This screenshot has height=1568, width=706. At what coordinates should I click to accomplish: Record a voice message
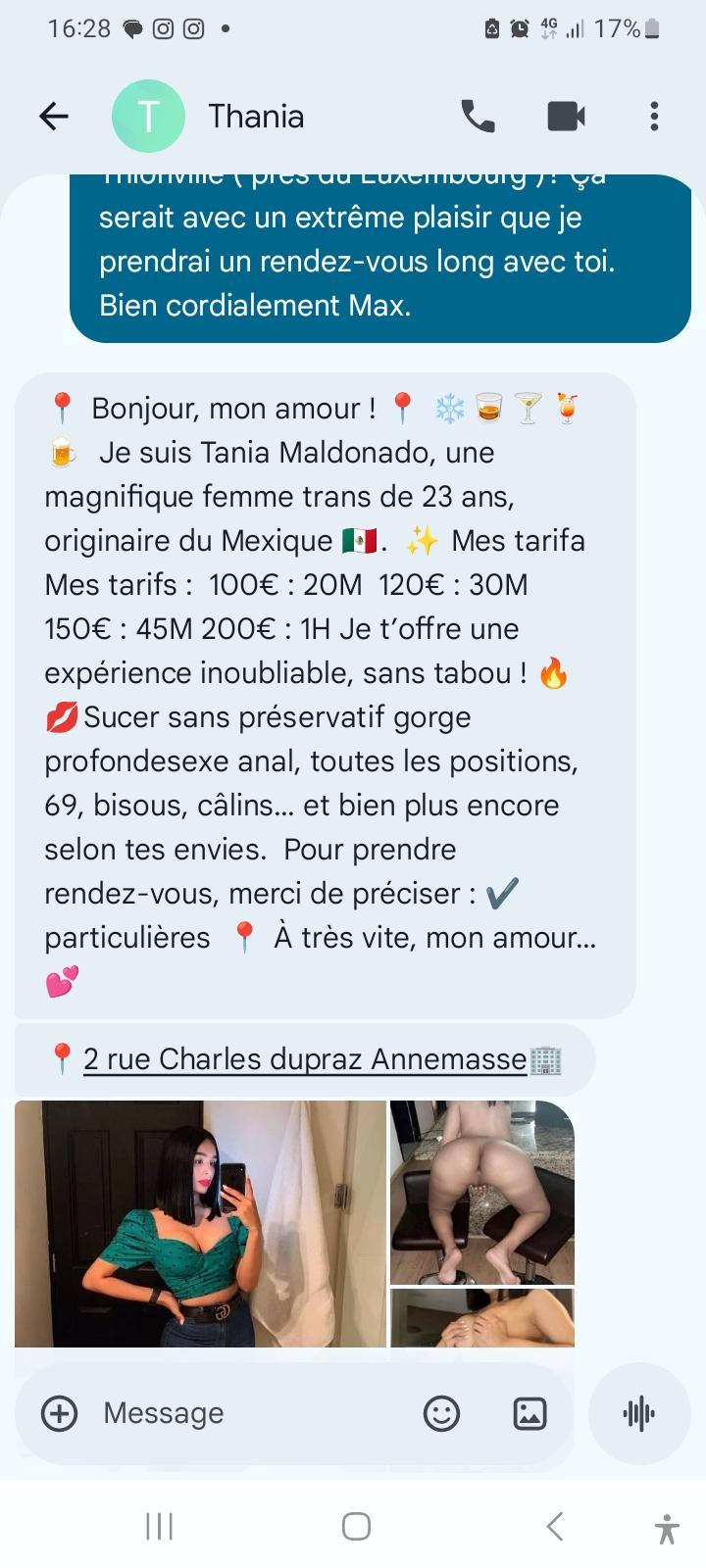[639, 1413]
